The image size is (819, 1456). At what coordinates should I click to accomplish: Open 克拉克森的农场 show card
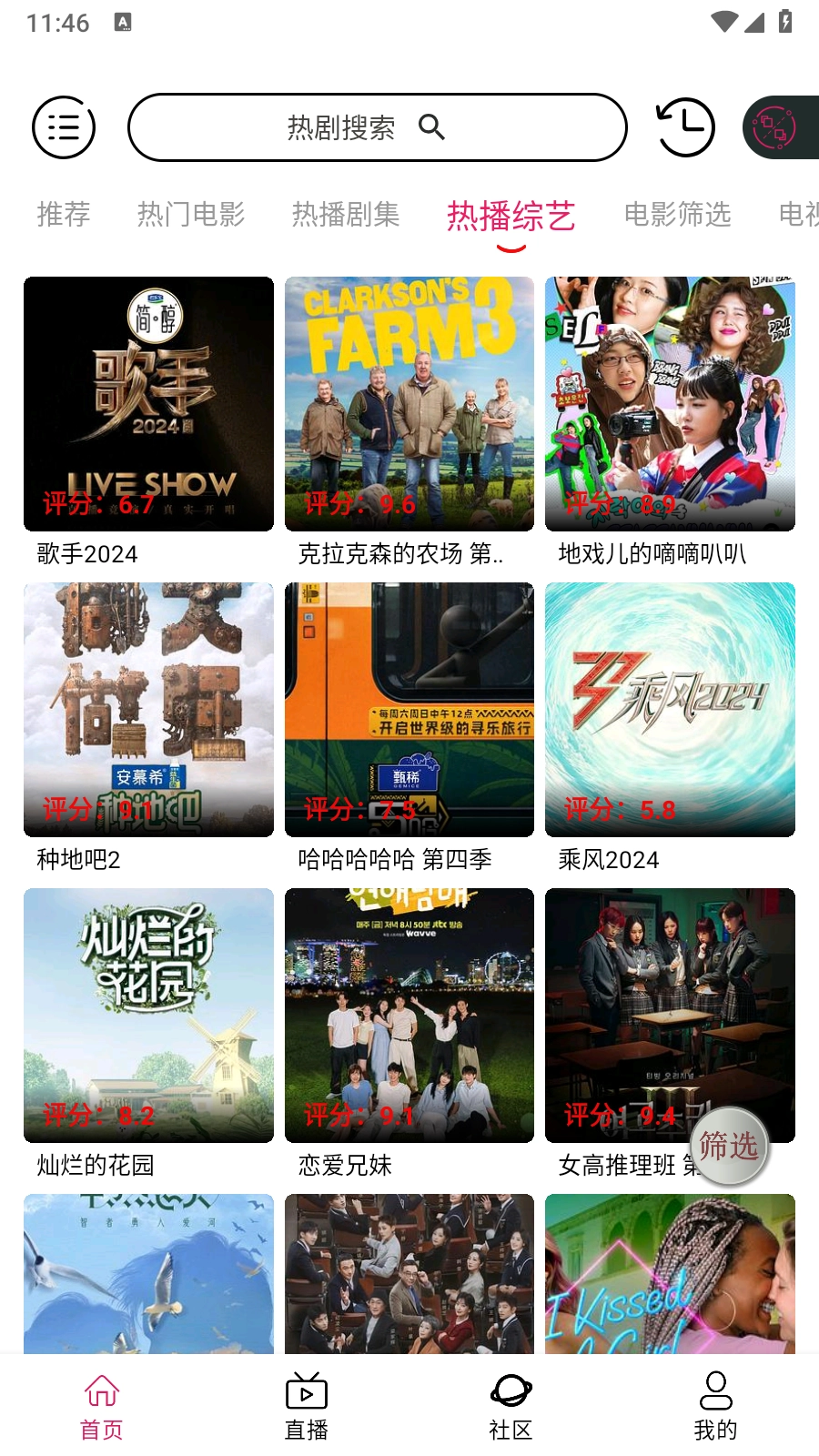tap(409, 404)
